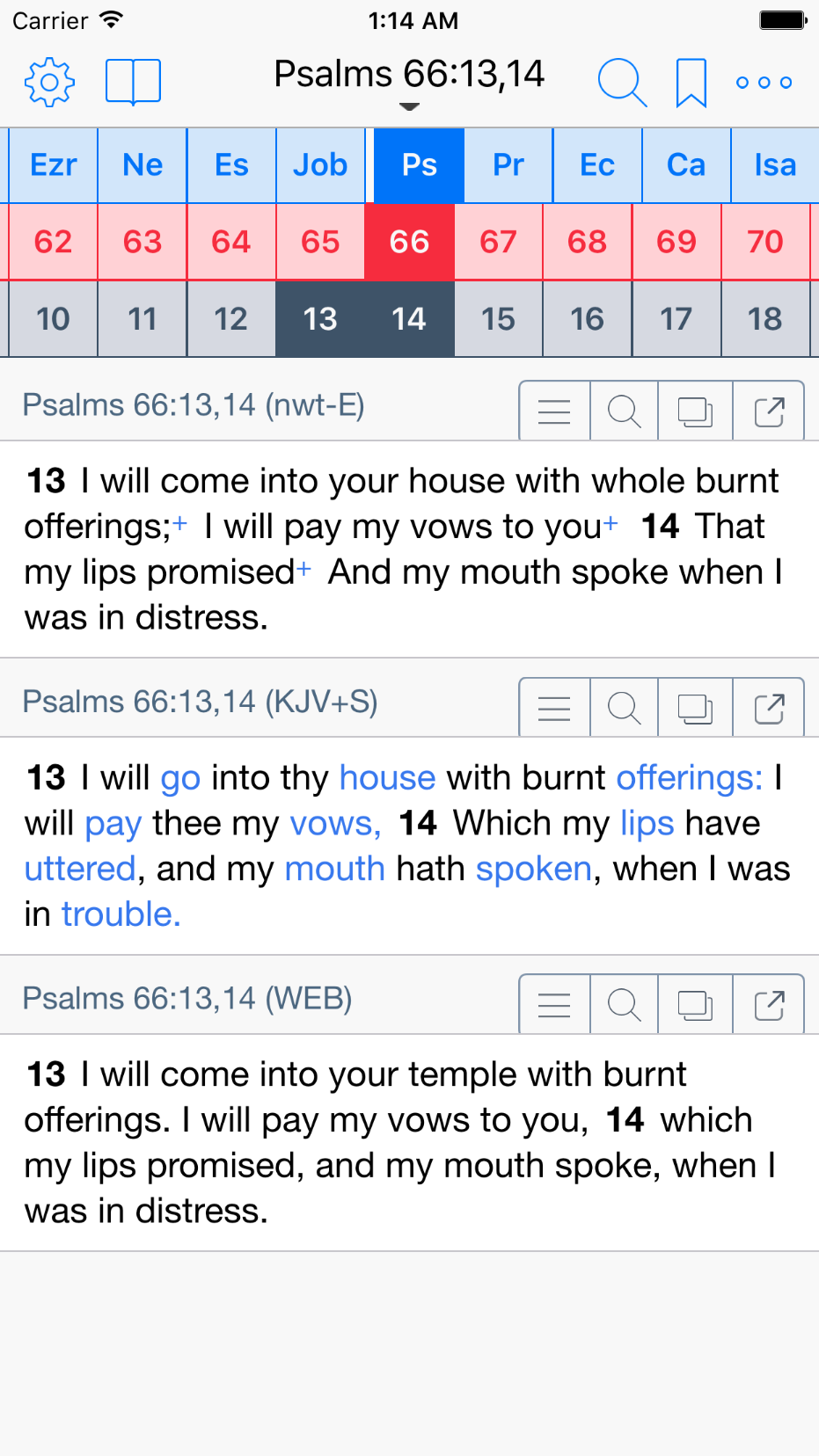
Task: Open cross-reference marker after 'lips promised'
Action: (x=303, y=569)
